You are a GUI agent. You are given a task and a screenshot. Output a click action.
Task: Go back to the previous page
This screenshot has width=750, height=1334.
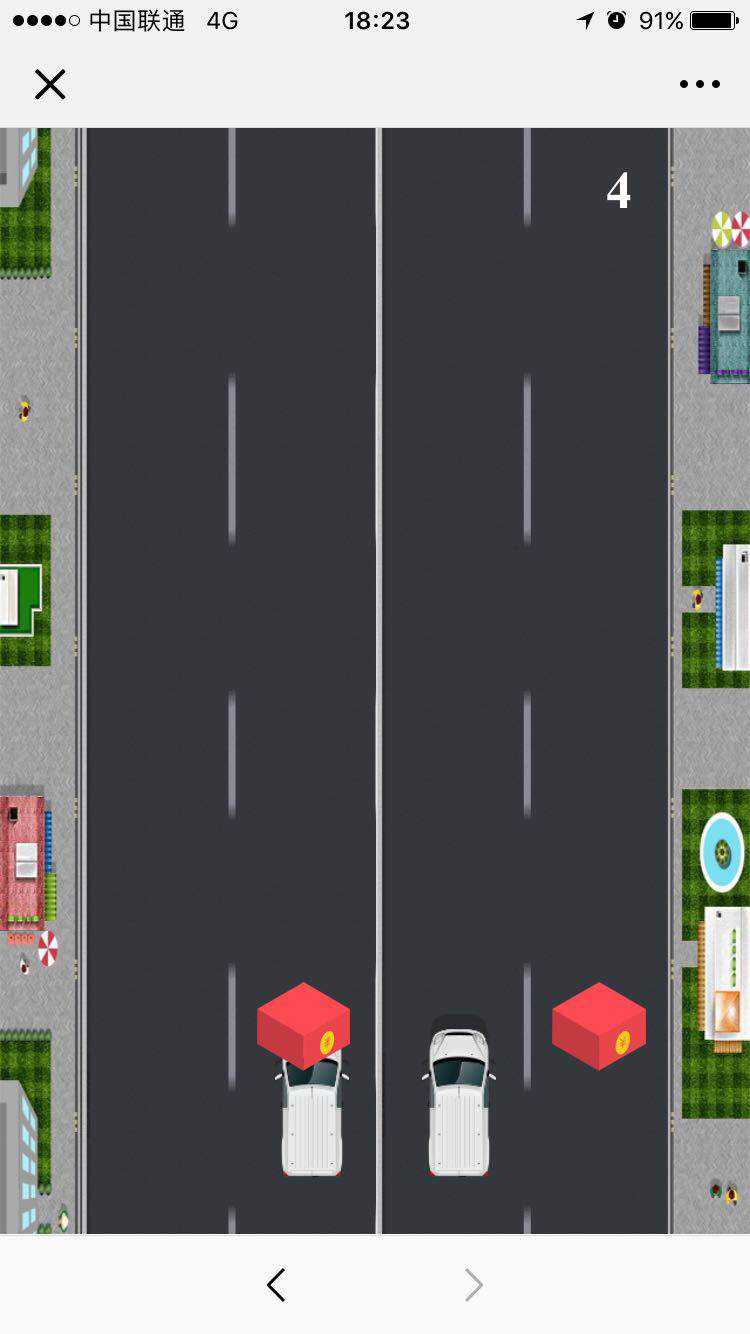tap(277, 1285)
